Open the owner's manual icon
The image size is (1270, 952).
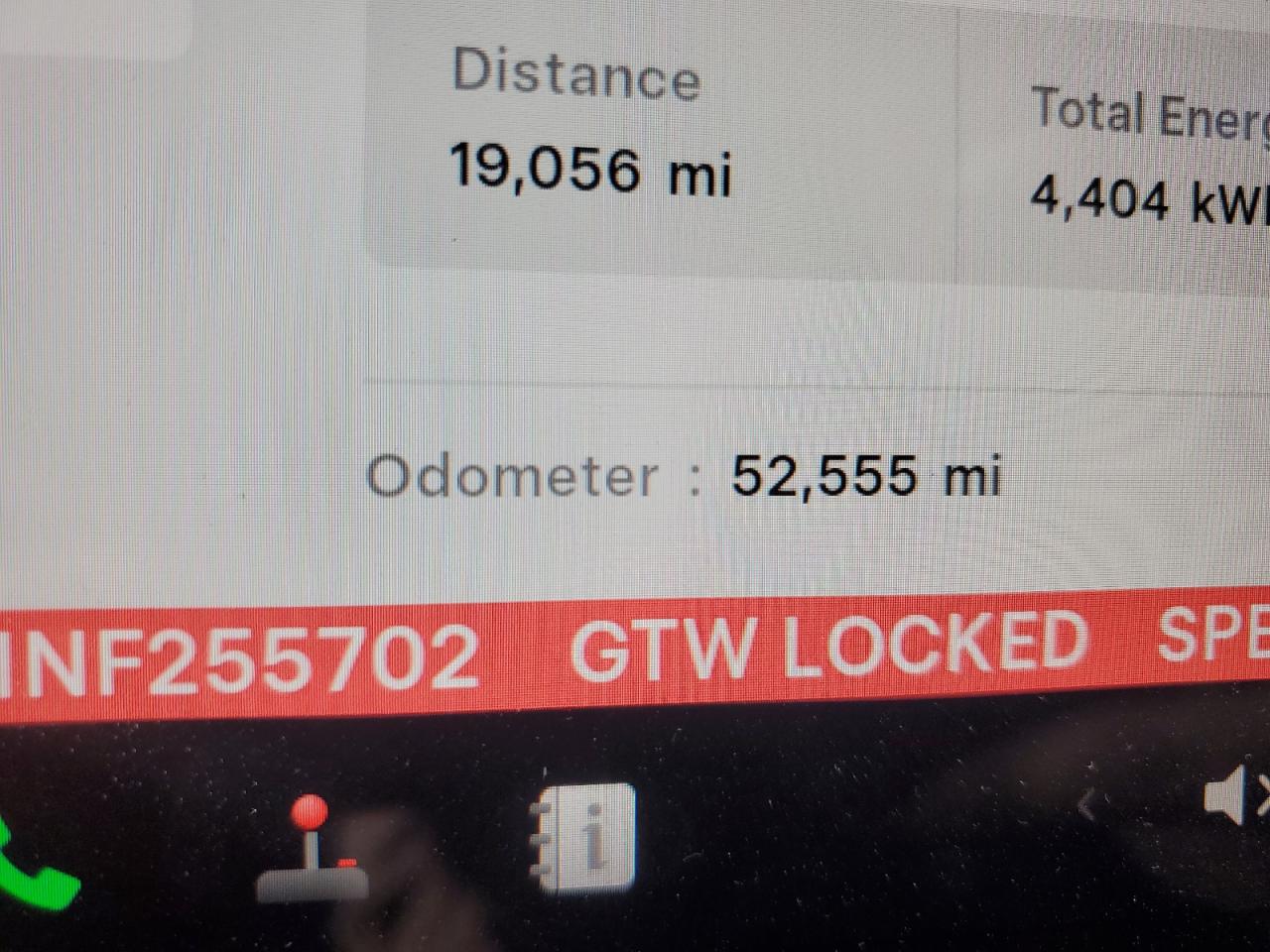pyautogui.click(x=583, y=838)
